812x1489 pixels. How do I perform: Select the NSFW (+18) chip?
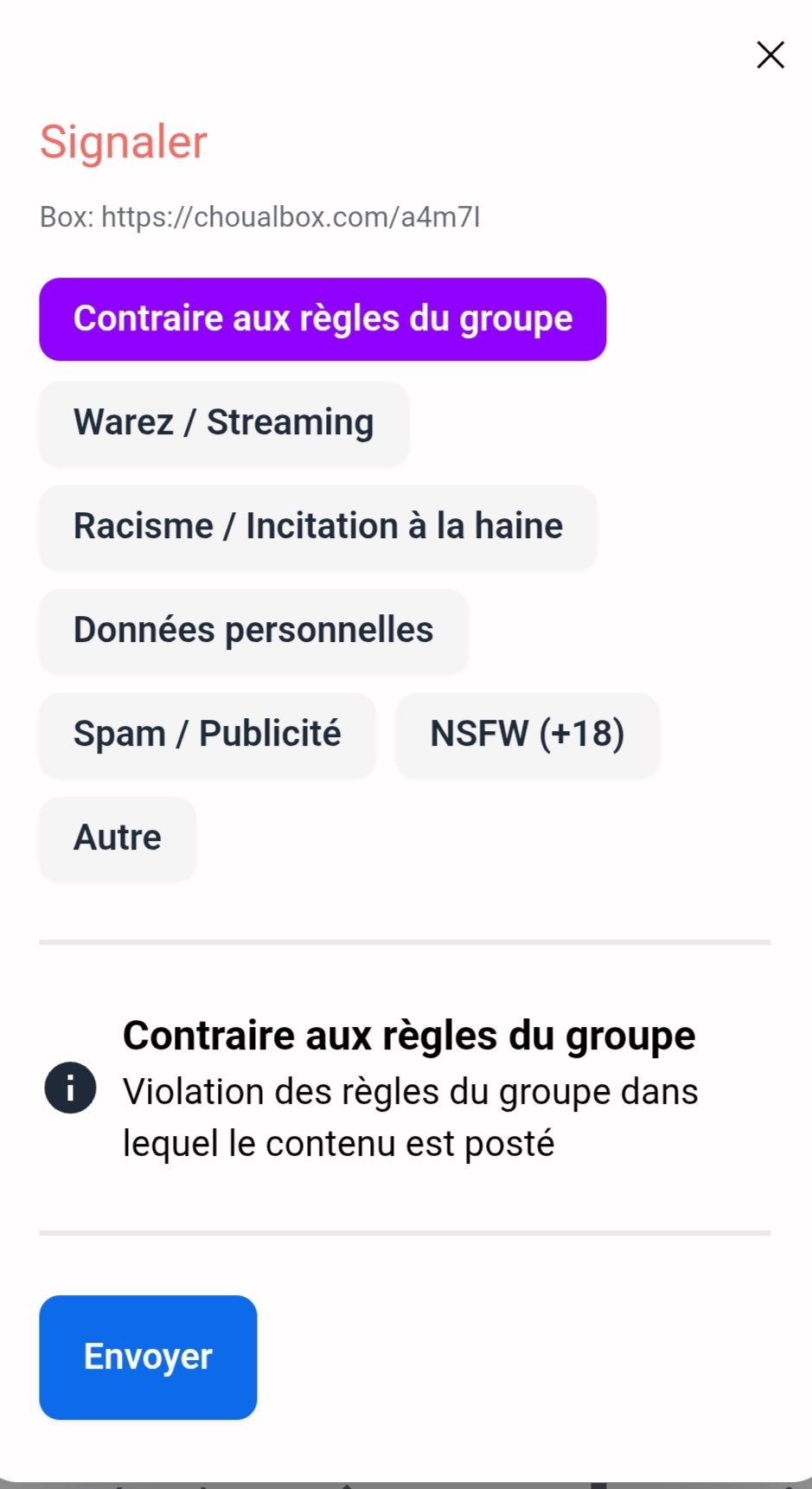pyautogui.click(x=527, y=735)
